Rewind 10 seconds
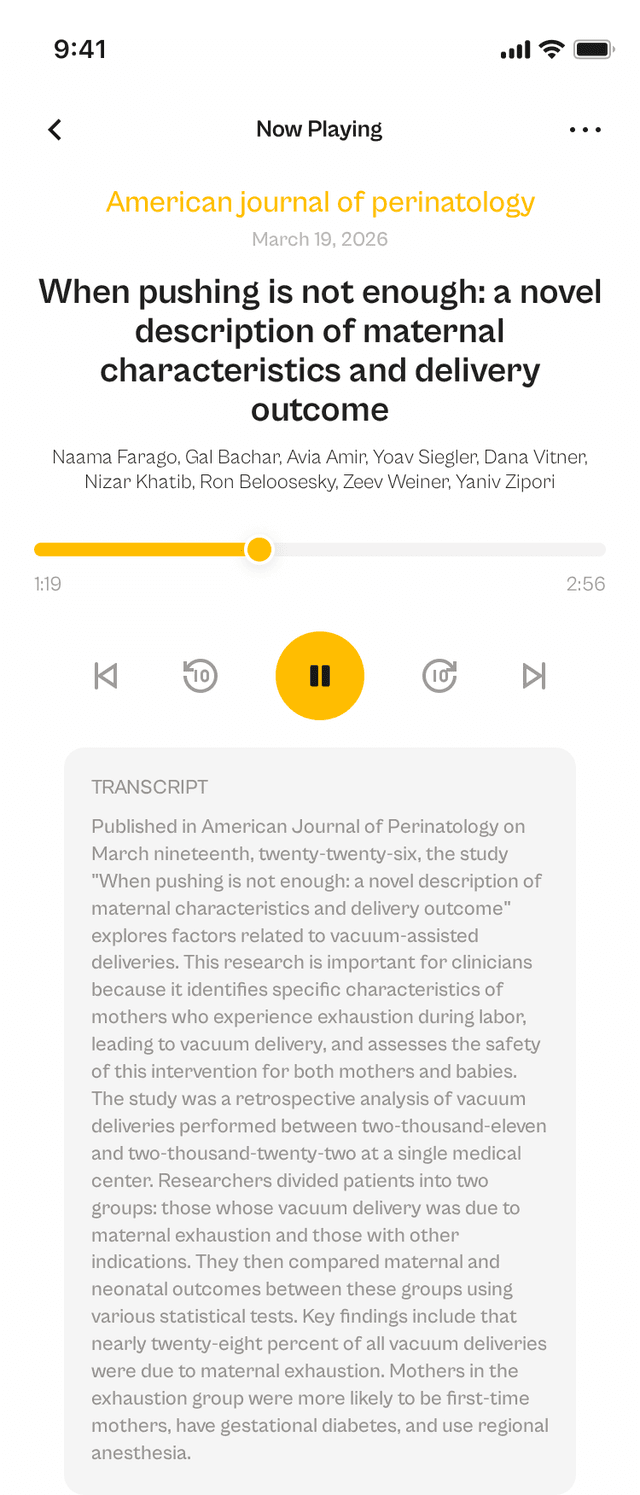Image resolution: width=640 pixels, height=1495 pixels. pos(201,676)
